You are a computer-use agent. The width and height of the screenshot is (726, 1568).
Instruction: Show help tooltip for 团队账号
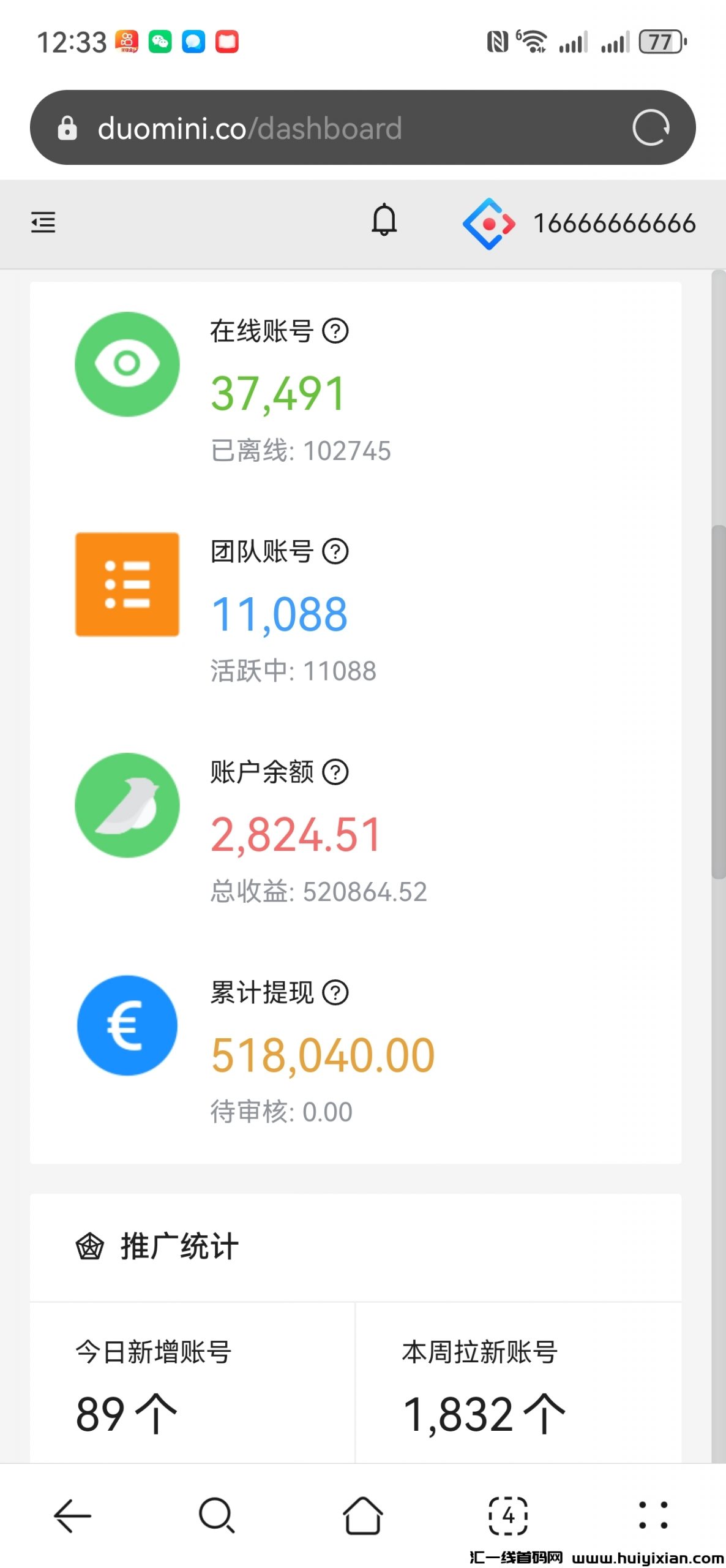tap(335, 551)
